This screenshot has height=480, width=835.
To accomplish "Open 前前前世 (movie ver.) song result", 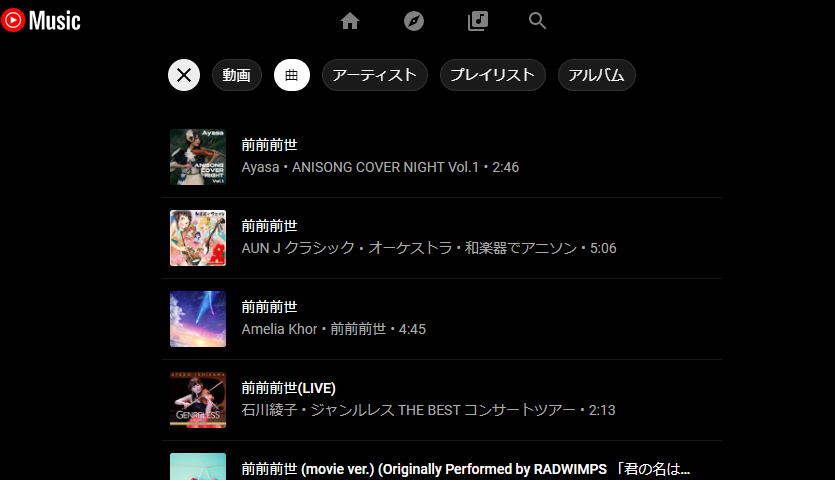I will coord(442,461).
